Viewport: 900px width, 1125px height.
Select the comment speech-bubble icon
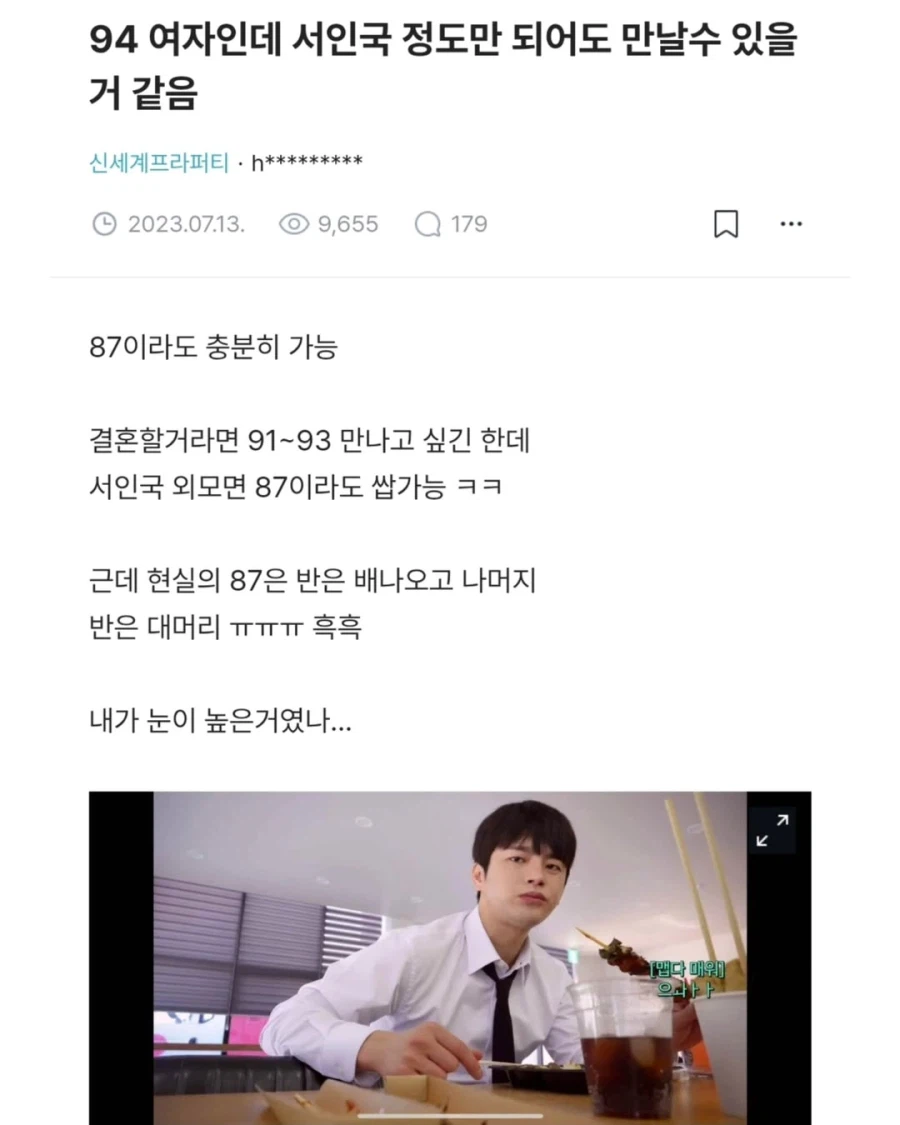point(429,224)
